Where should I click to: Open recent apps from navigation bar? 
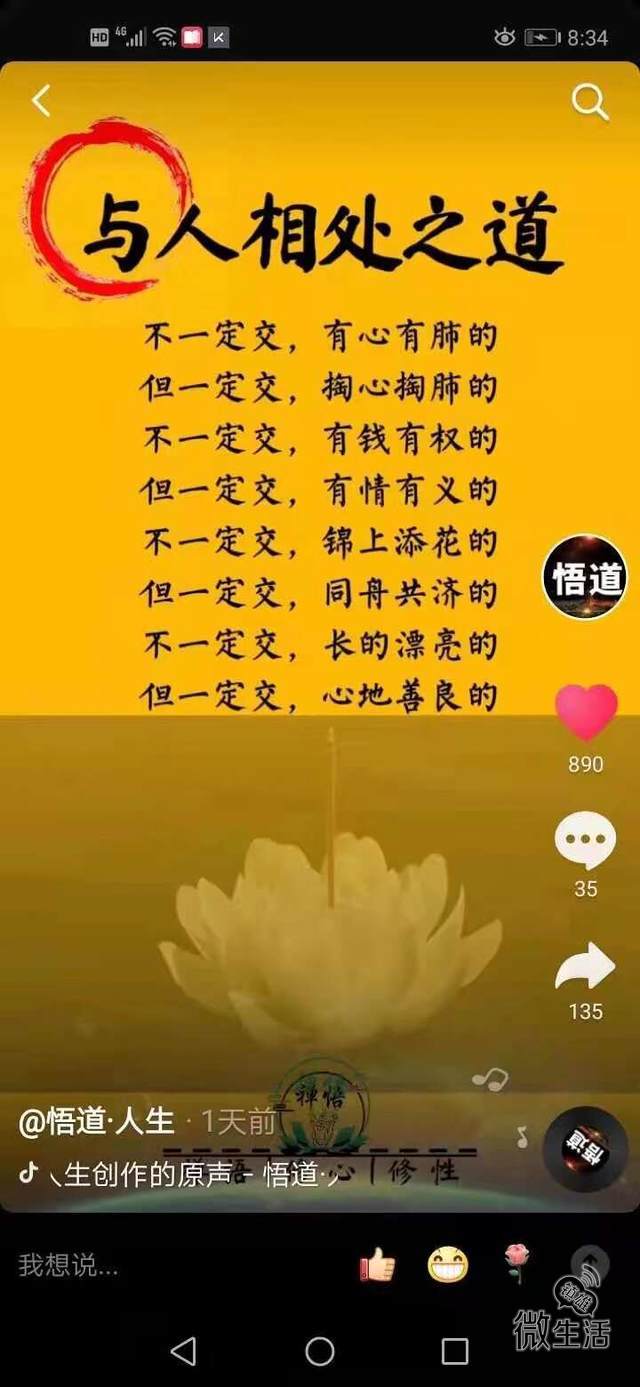455,1351
